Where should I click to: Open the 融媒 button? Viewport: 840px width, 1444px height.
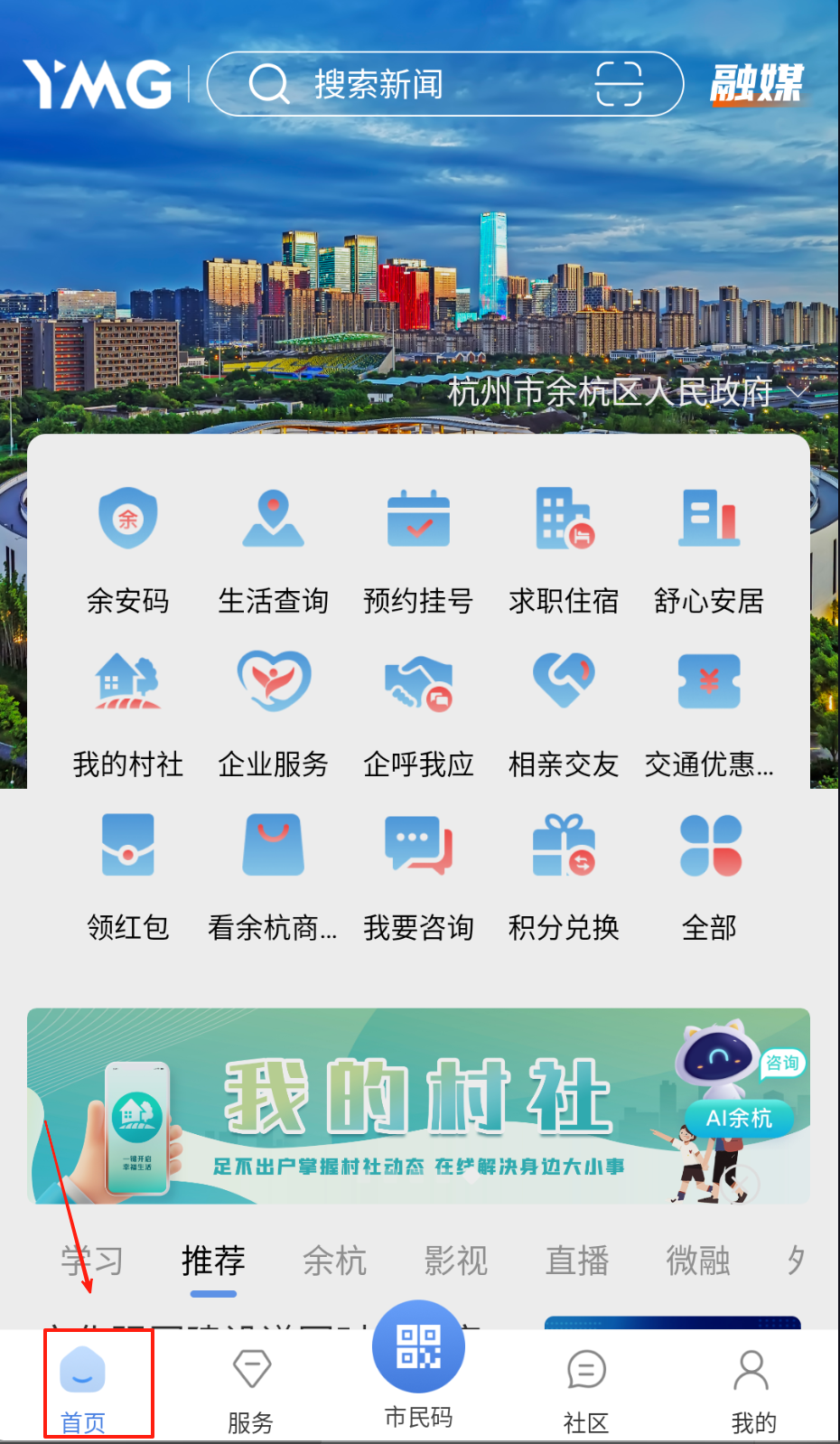point(756,84)
